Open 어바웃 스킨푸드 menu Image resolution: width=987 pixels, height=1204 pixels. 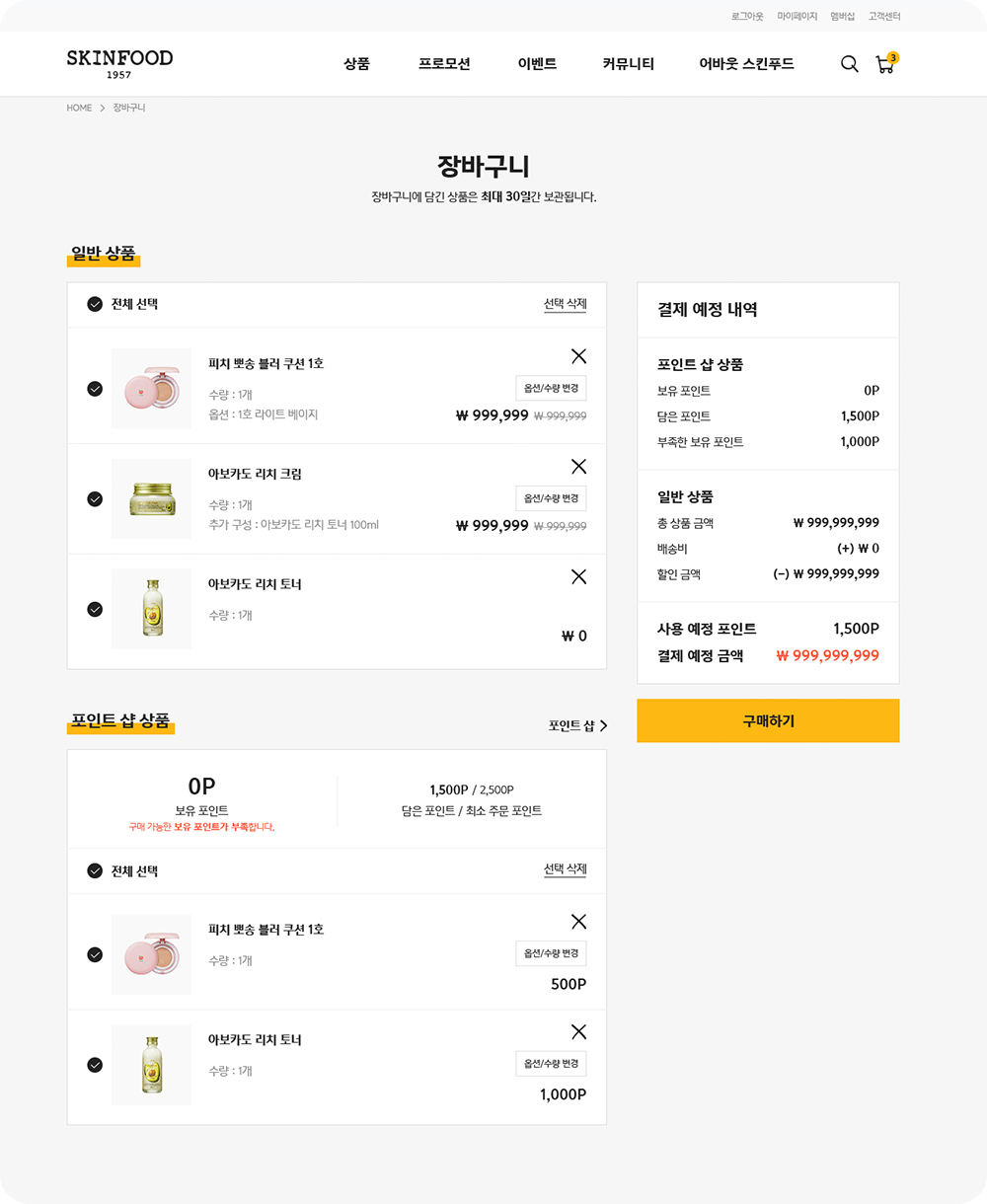coord(746,64)
